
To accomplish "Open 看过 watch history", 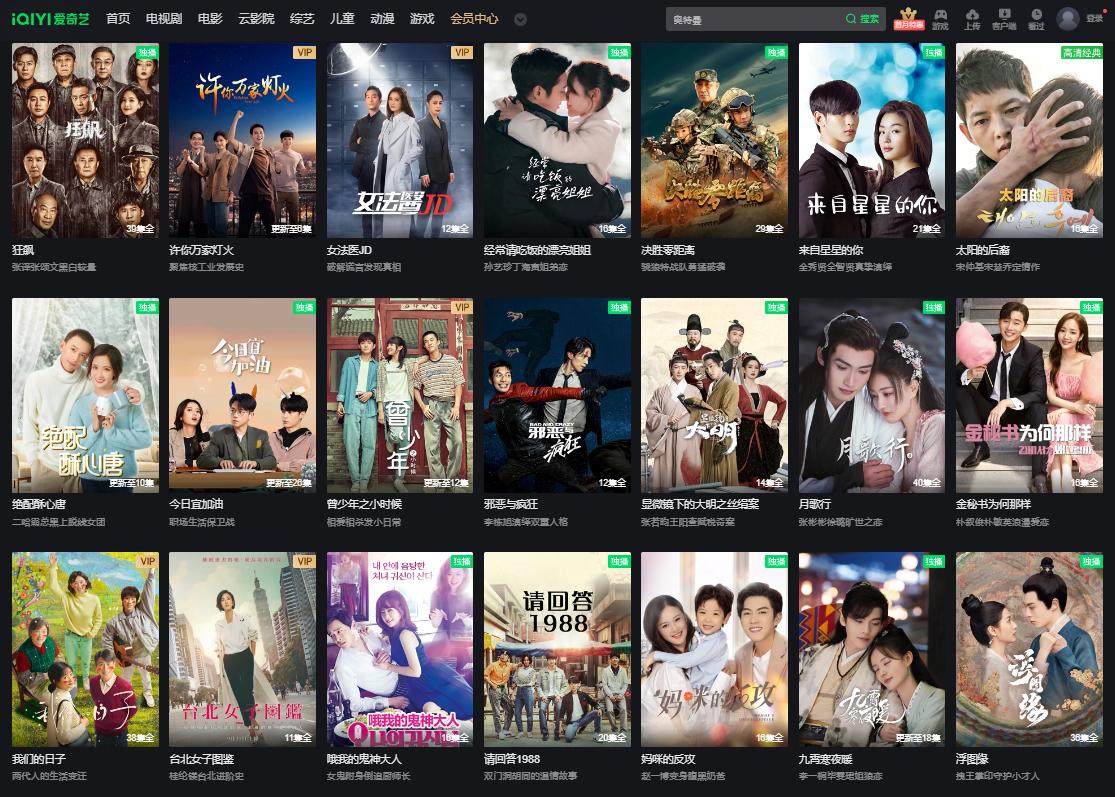I will pyautogui.click(x=1037, y=18).
